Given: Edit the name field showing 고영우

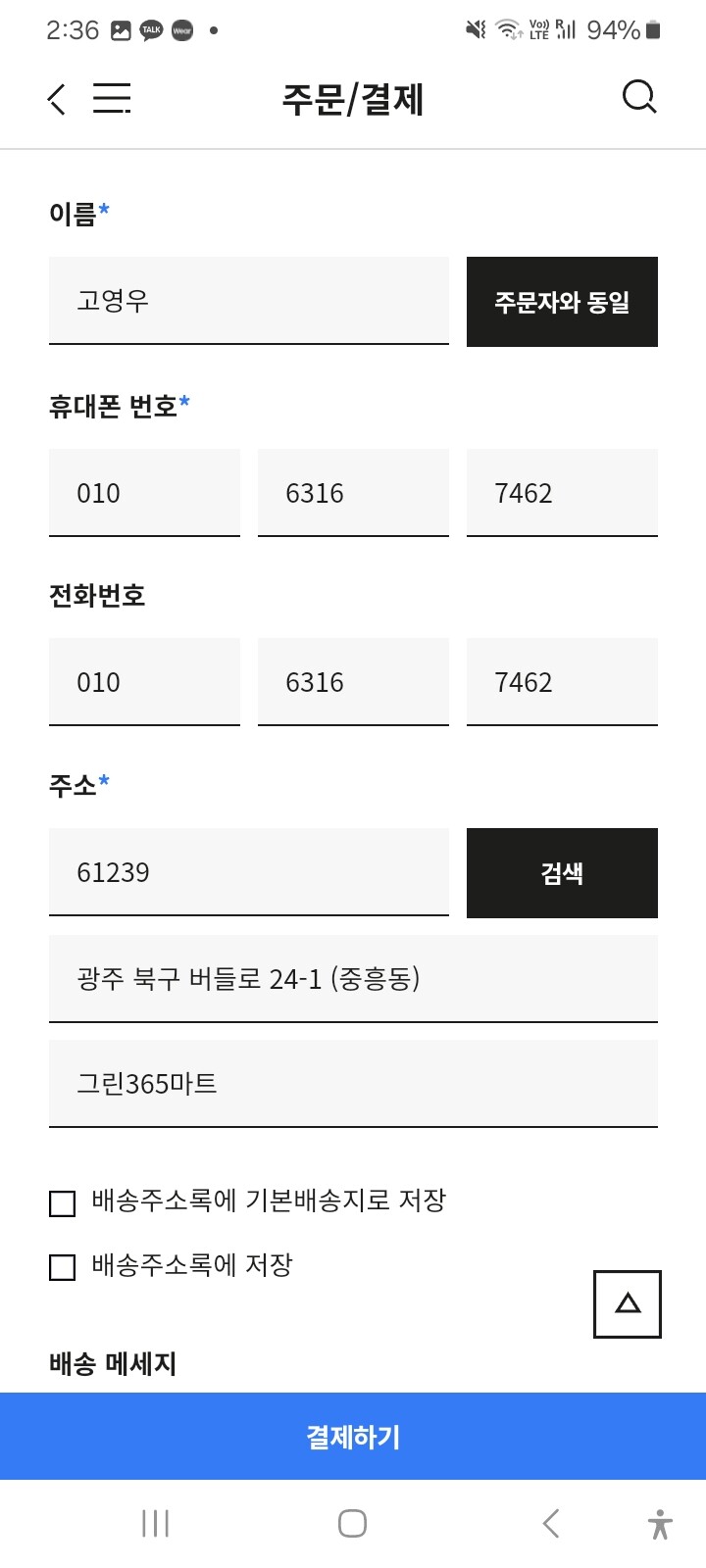Looking at the screenshot, I should pyautogui.click(x=249, y=301).
